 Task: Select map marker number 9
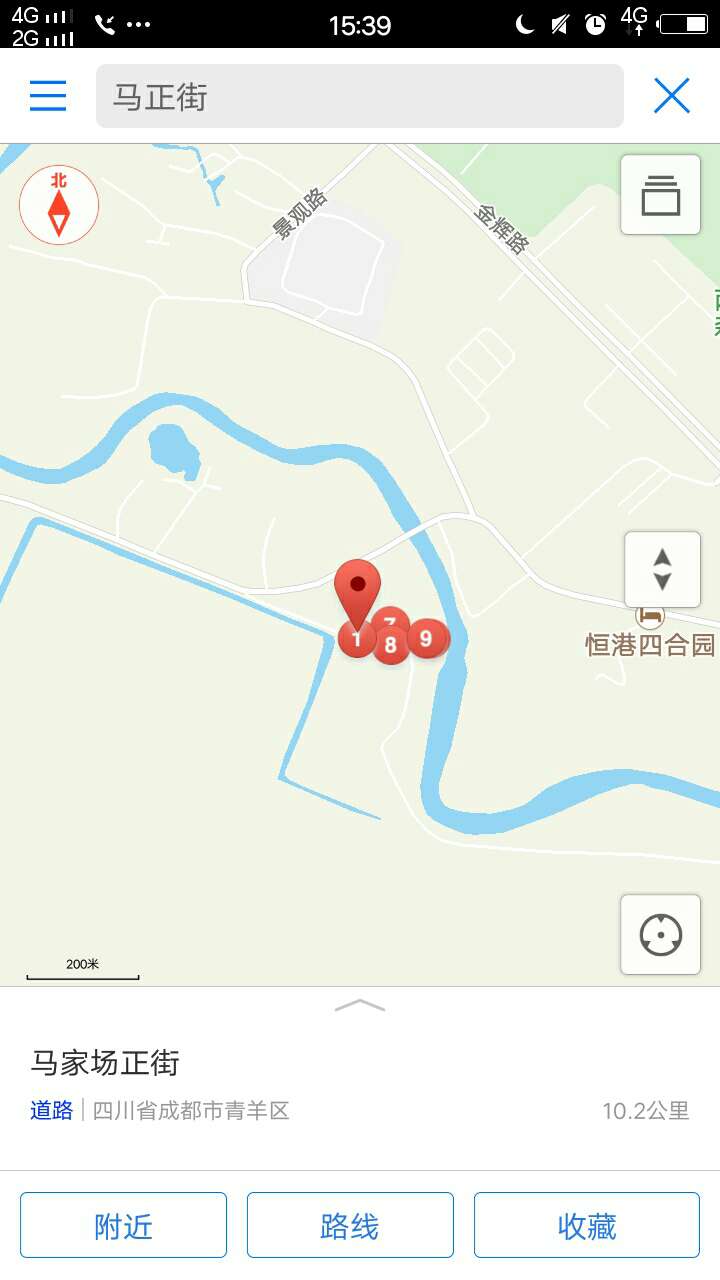[x=428, y=638]
